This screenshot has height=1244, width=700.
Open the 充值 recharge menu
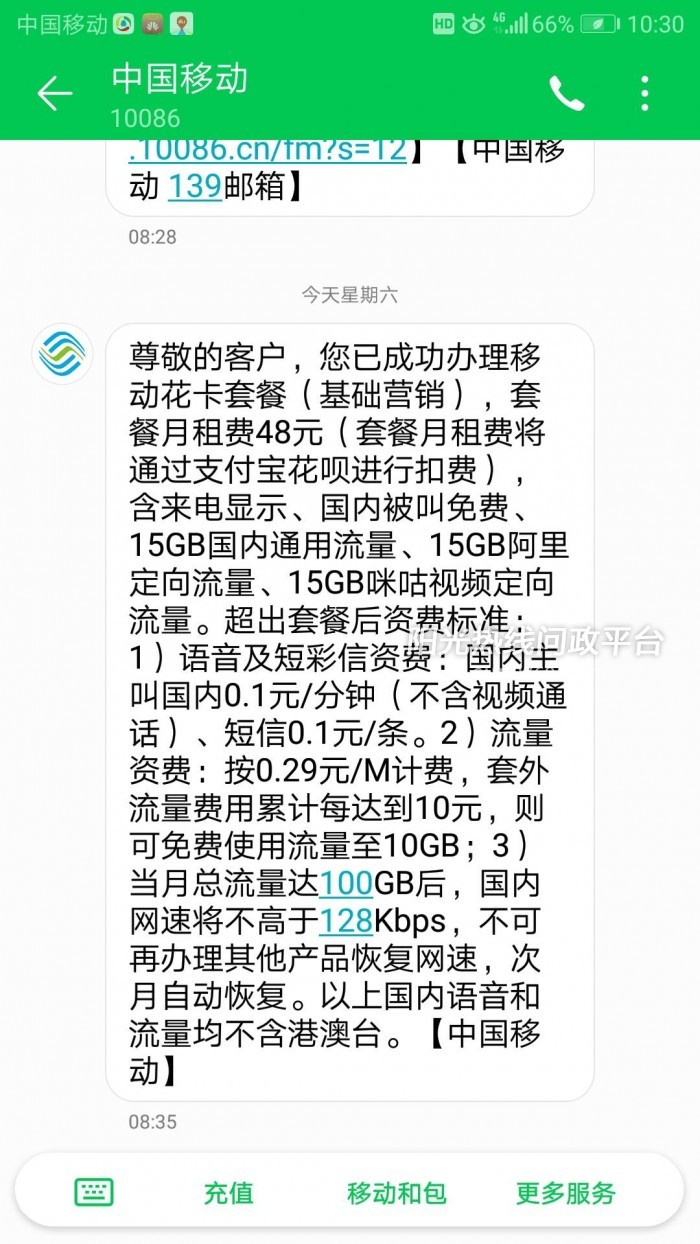pyautogui.click(x=228, y=1193)
